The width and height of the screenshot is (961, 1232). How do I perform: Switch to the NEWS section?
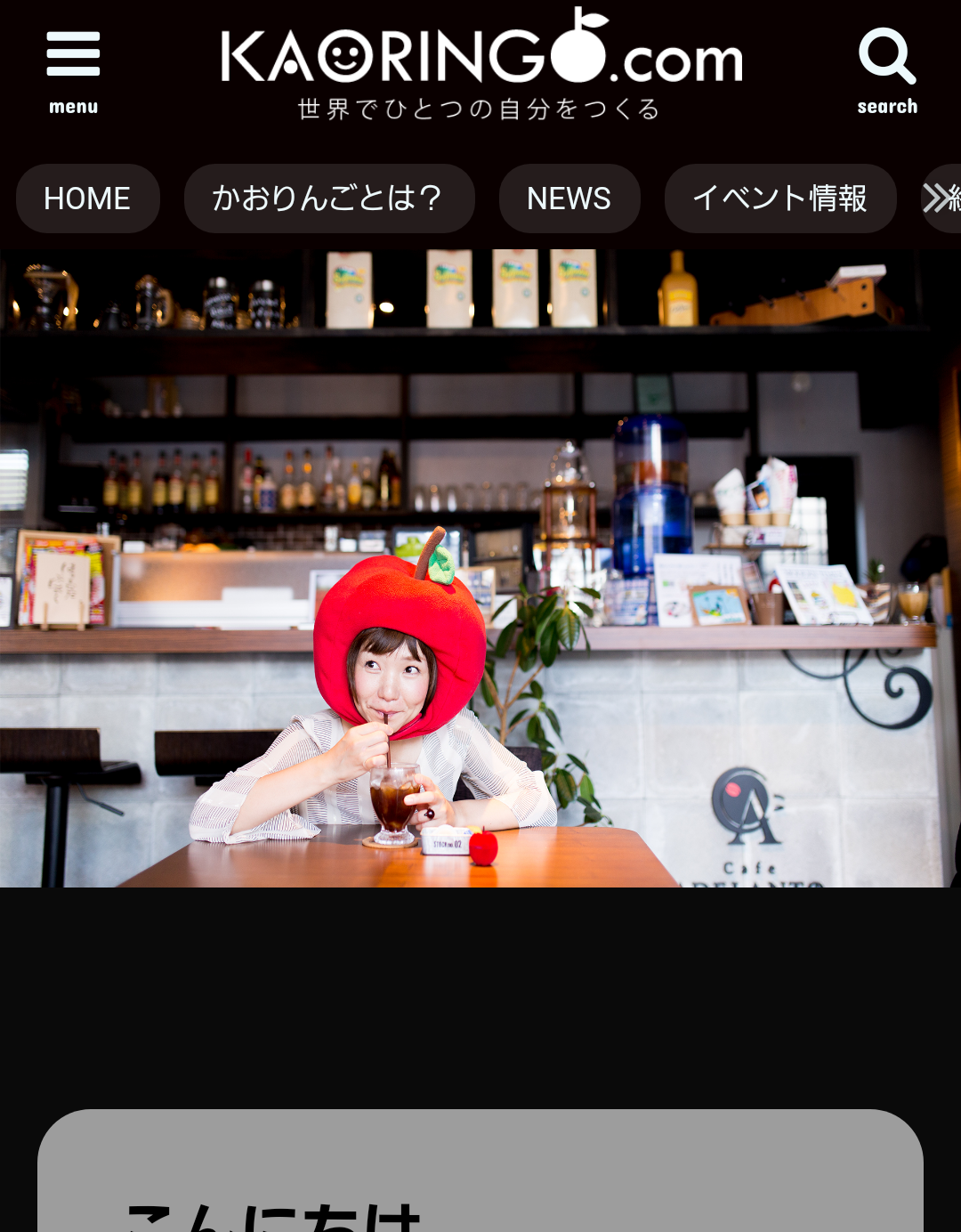pyautogui.click(x=569, y=198)
